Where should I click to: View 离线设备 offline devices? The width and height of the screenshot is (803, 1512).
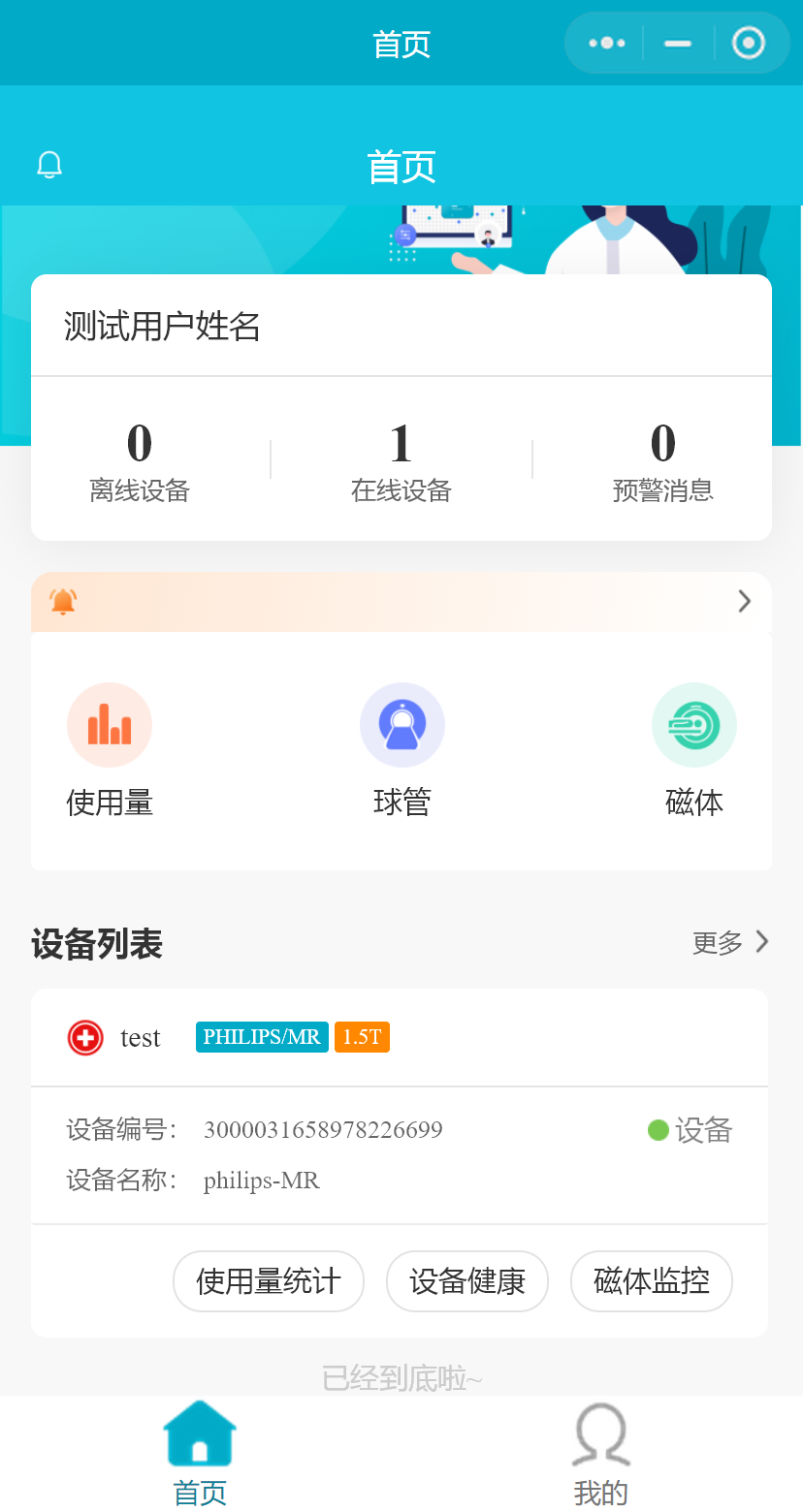click(140, 461)
